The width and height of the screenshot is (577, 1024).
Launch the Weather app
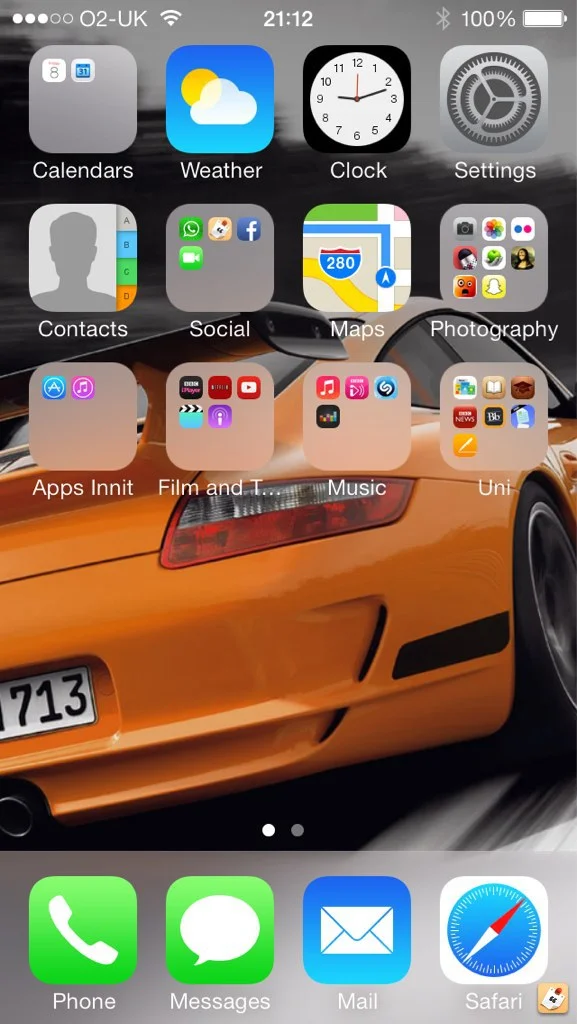pos(220,99)
